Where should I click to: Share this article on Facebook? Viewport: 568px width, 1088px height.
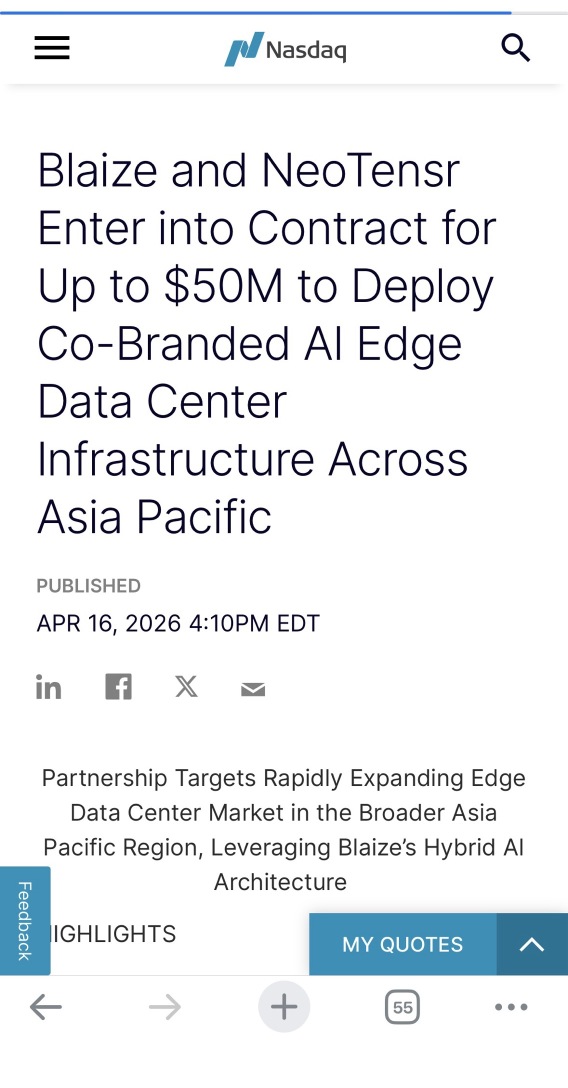coord(119,687)
